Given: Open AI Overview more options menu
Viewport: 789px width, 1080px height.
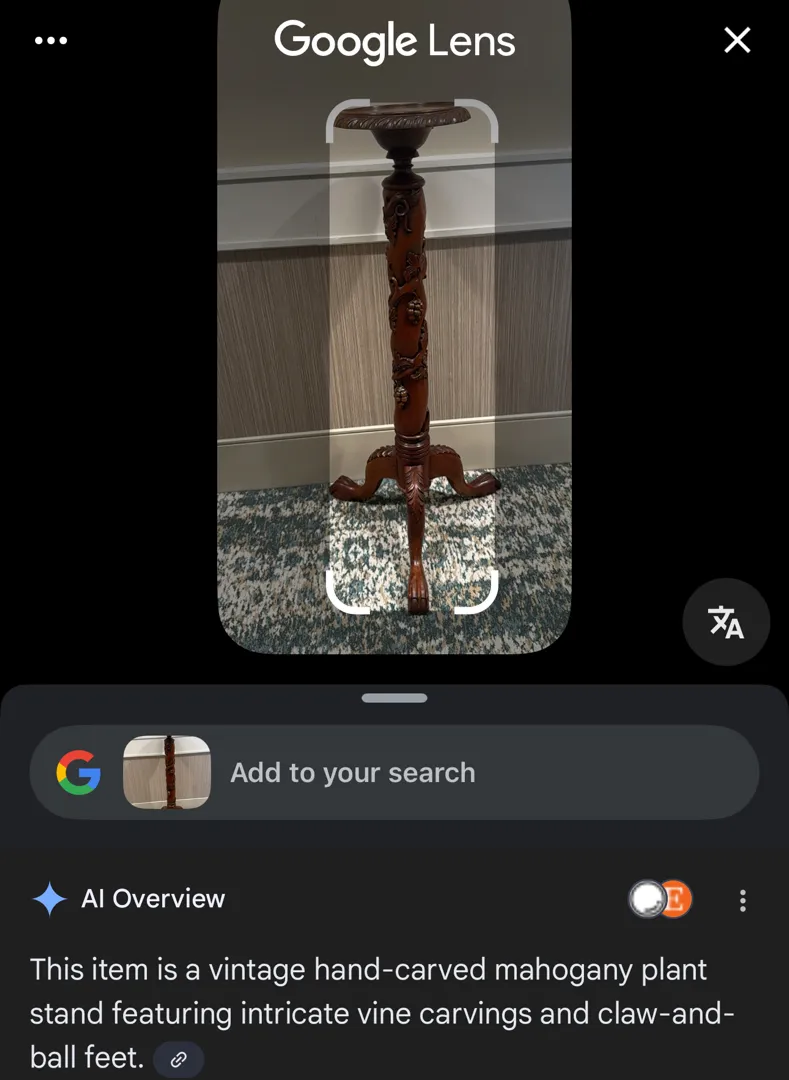Looking at the screenshot, I should point(742,900).
